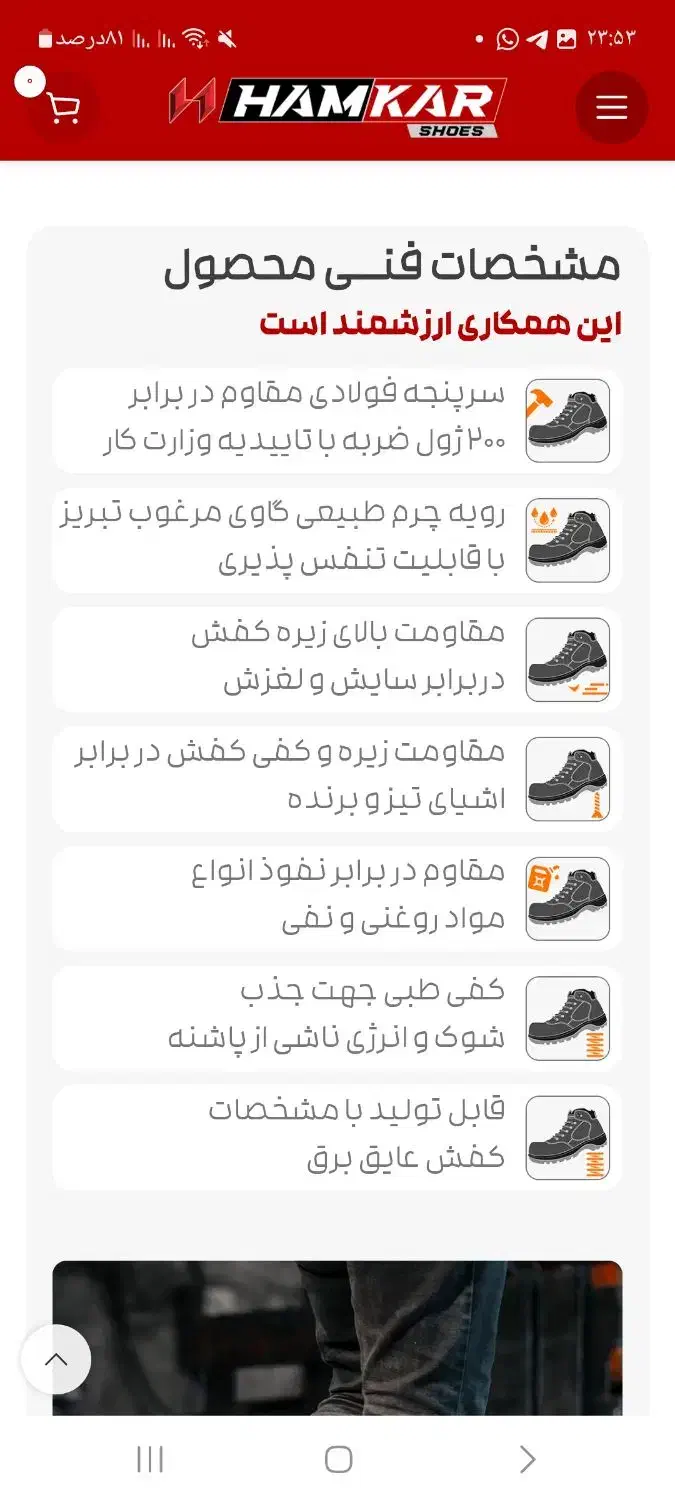Tap the system home button

pyautogui.click(x=338, y=1459)
